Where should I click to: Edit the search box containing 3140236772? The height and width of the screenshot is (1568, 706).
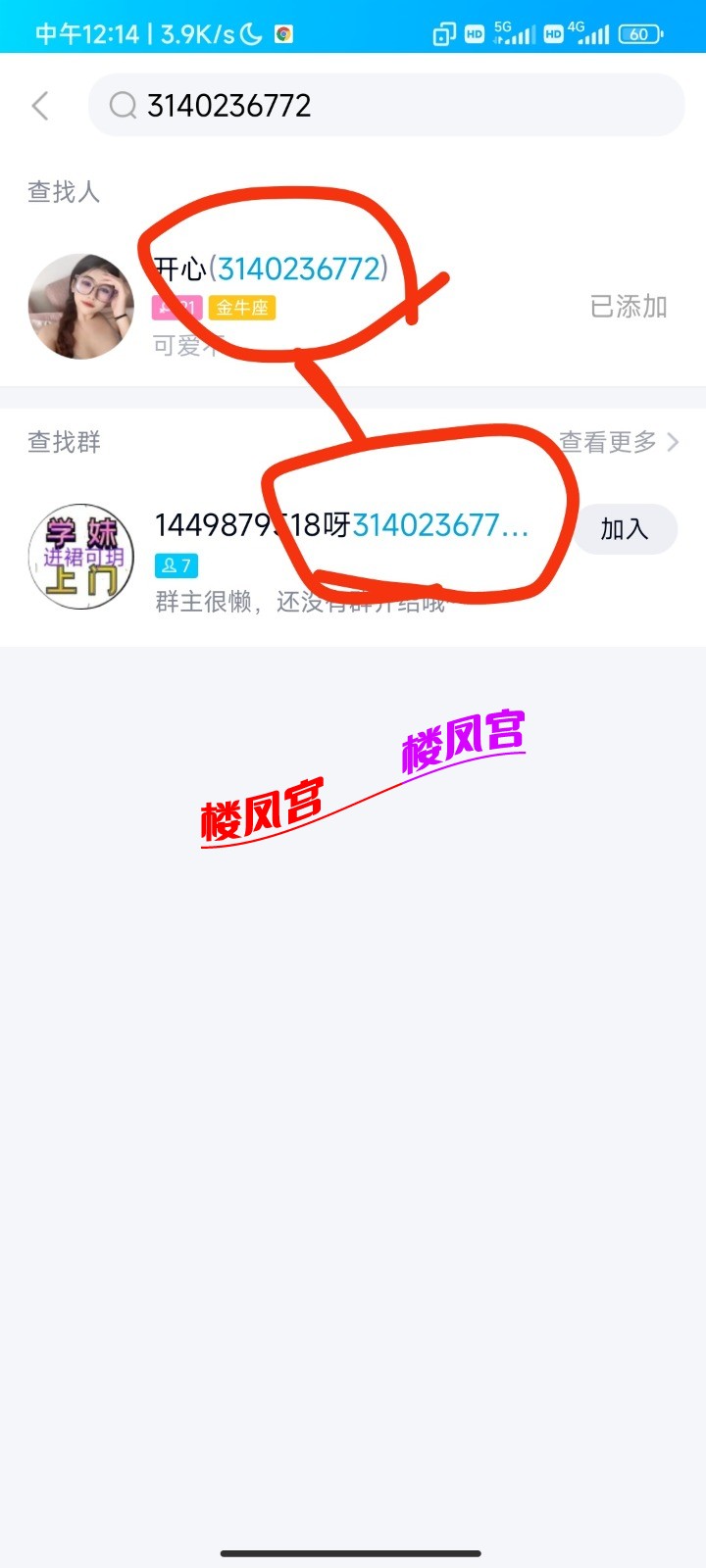coord(392,106)
